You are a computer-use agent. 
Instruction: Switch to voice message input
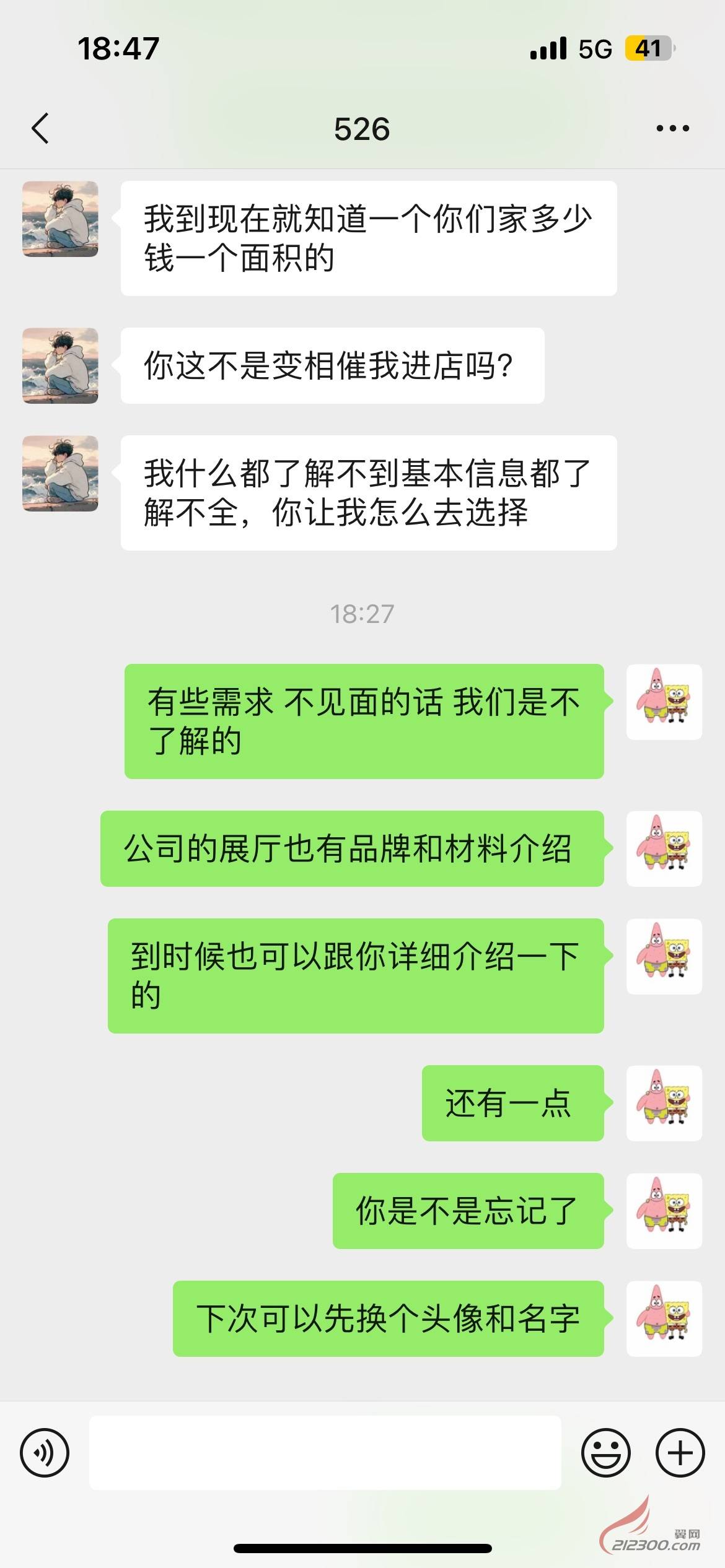[x=45, y=1452]
